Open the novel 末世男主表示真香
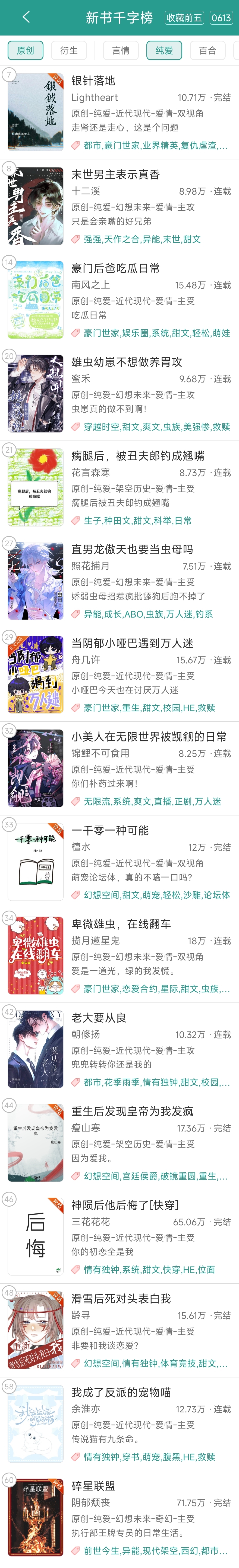239x1568 pixels. pyautogui.click(x=115, y=175)
